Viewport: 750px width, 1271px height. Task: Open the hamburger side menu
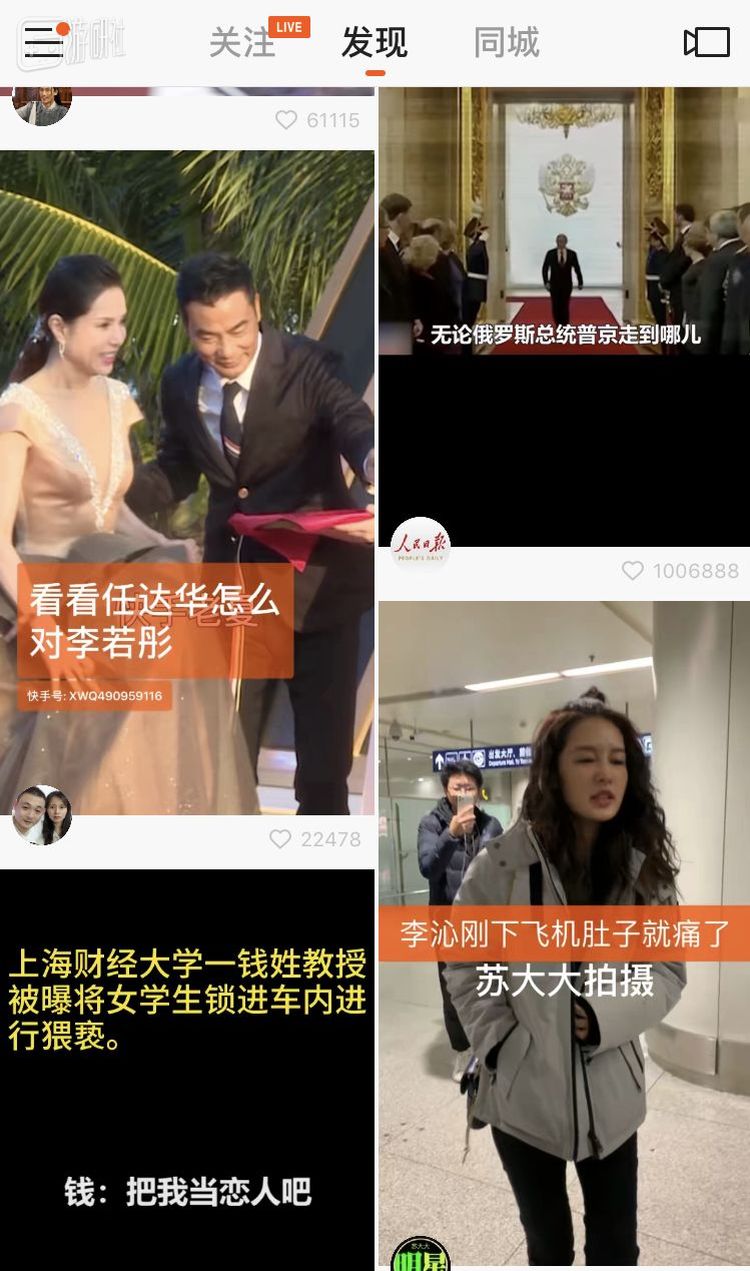coord(43,41)
